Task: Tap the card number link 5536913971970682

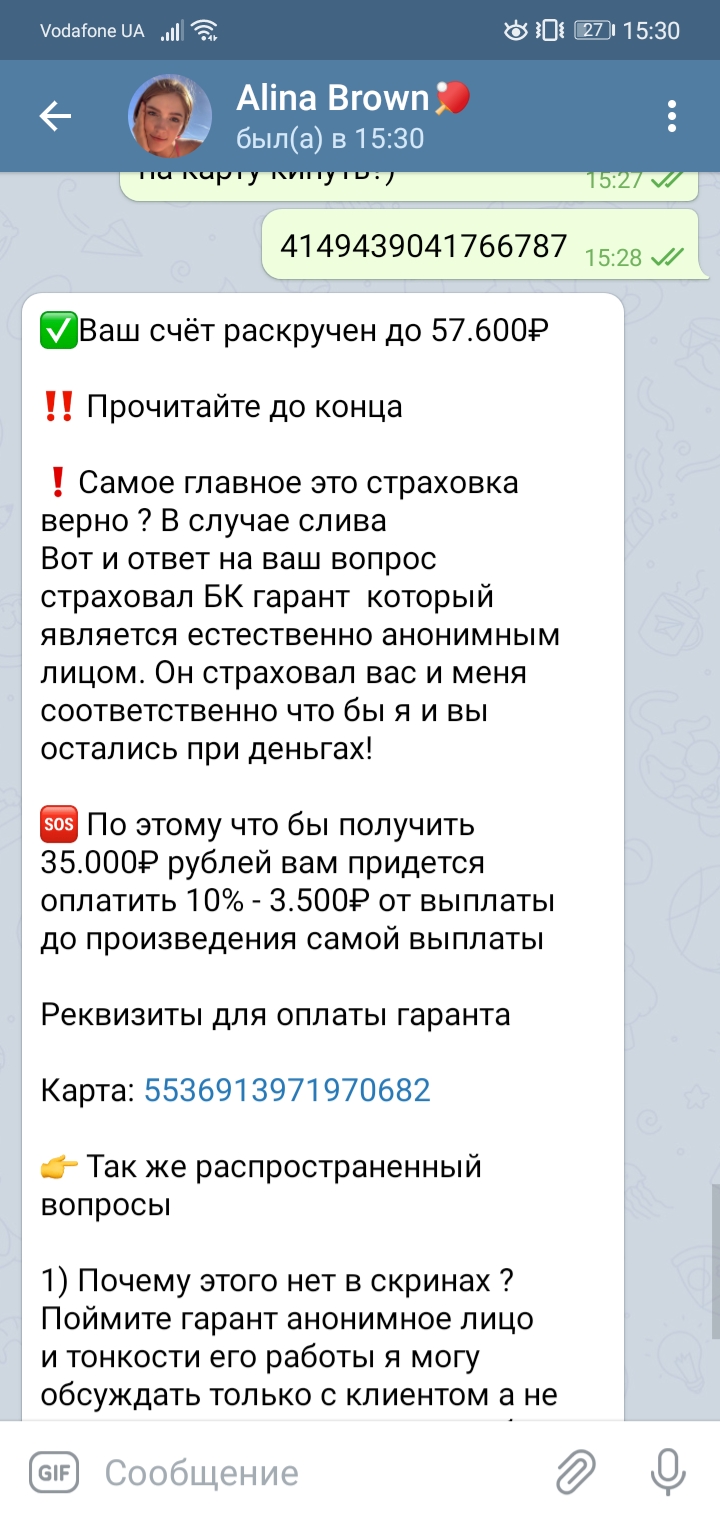Action: pyautogui.click(x=287, y=1090)
